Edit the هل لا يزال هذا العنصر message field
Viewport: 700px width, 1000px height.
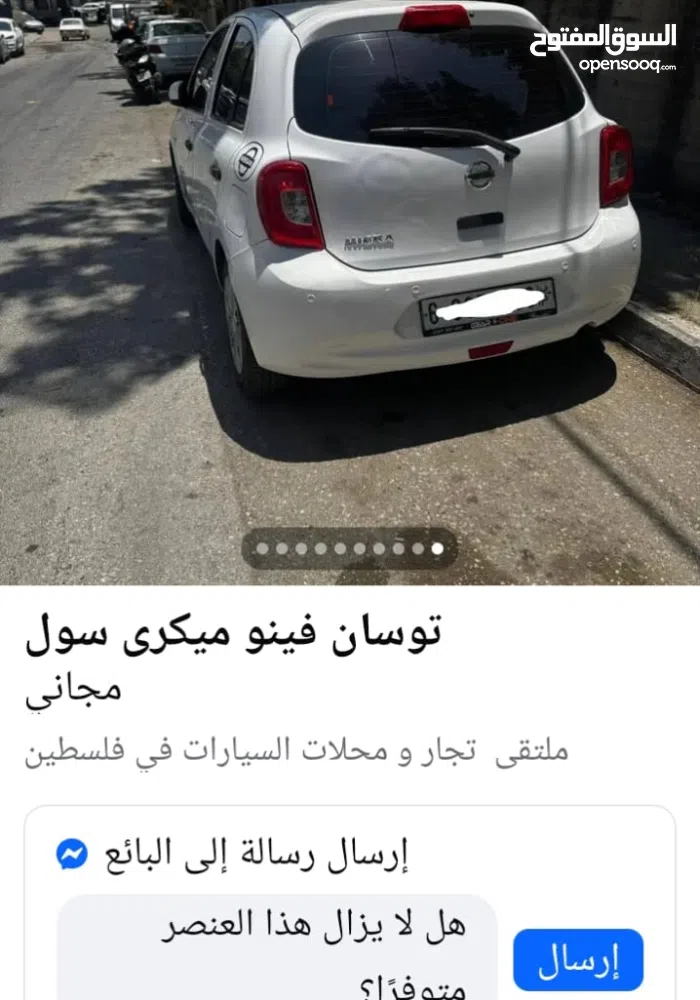coord(278,950)
